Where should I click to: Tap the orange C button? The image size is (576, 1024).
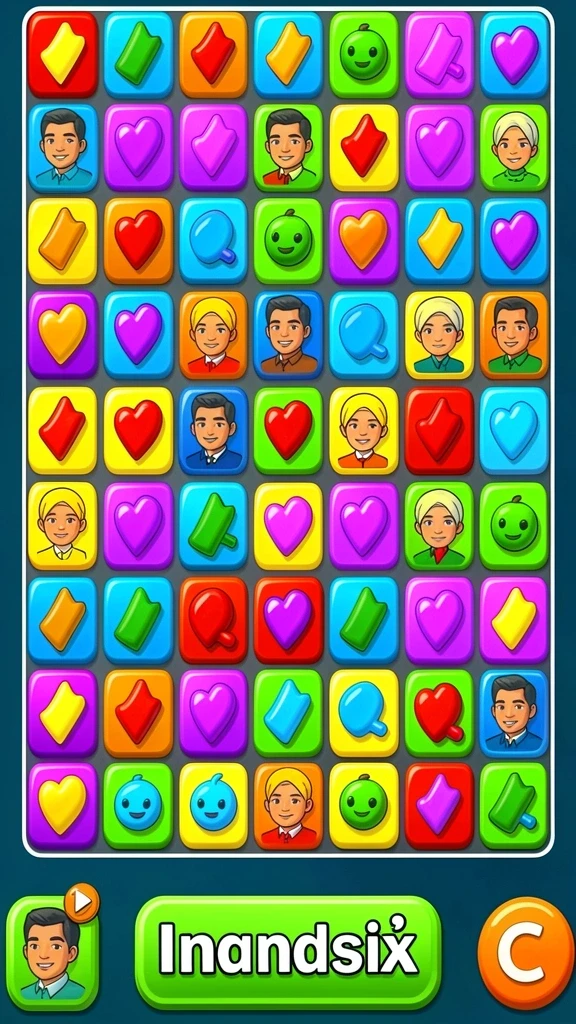click(526, 953)
